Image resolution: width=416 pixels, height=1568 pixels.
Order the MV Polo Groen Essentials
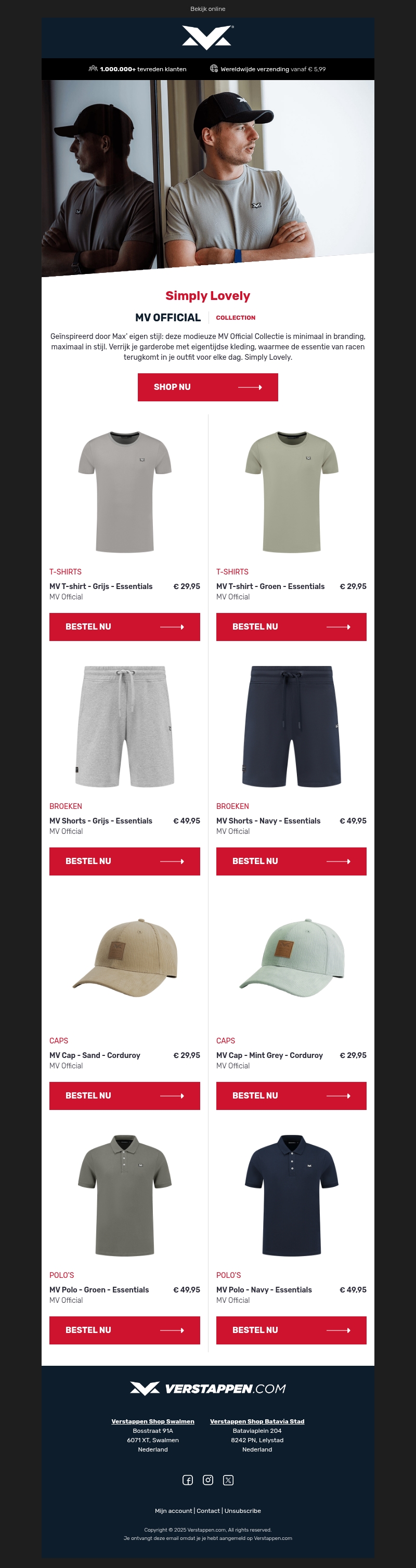tap(124, 1329)
